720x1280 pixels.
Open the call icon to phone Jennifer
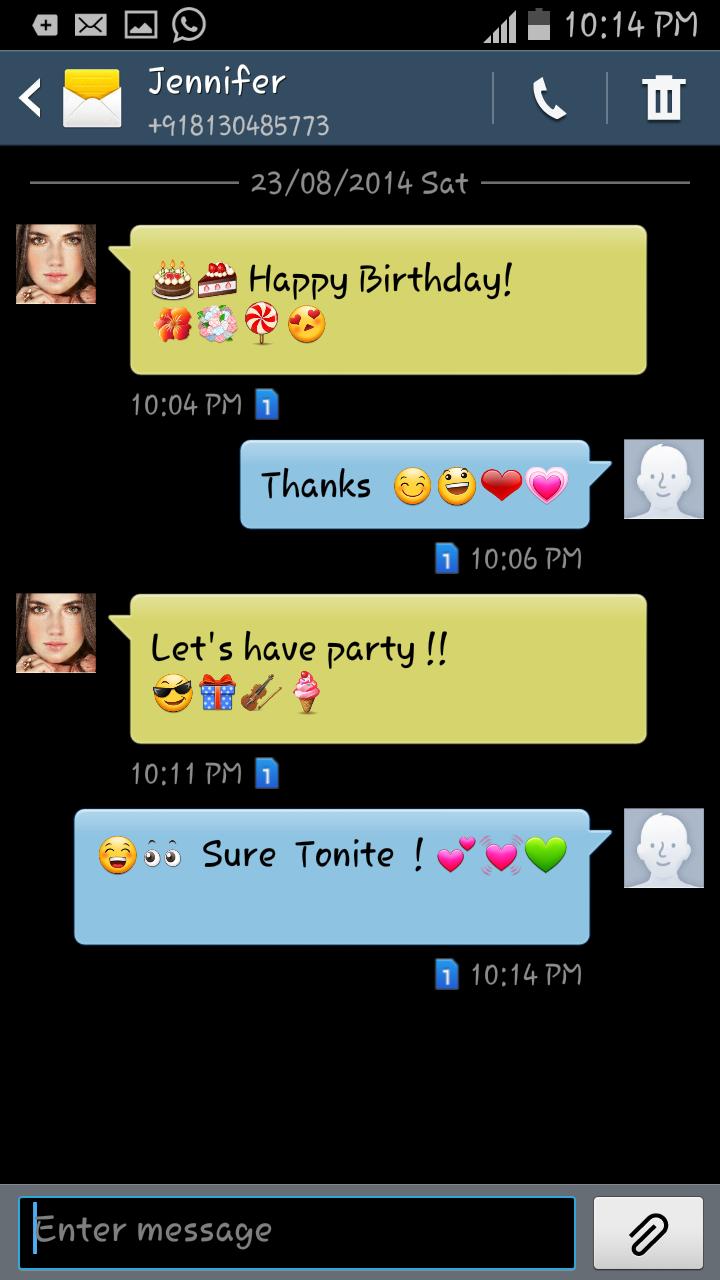[x=551, y=97]
